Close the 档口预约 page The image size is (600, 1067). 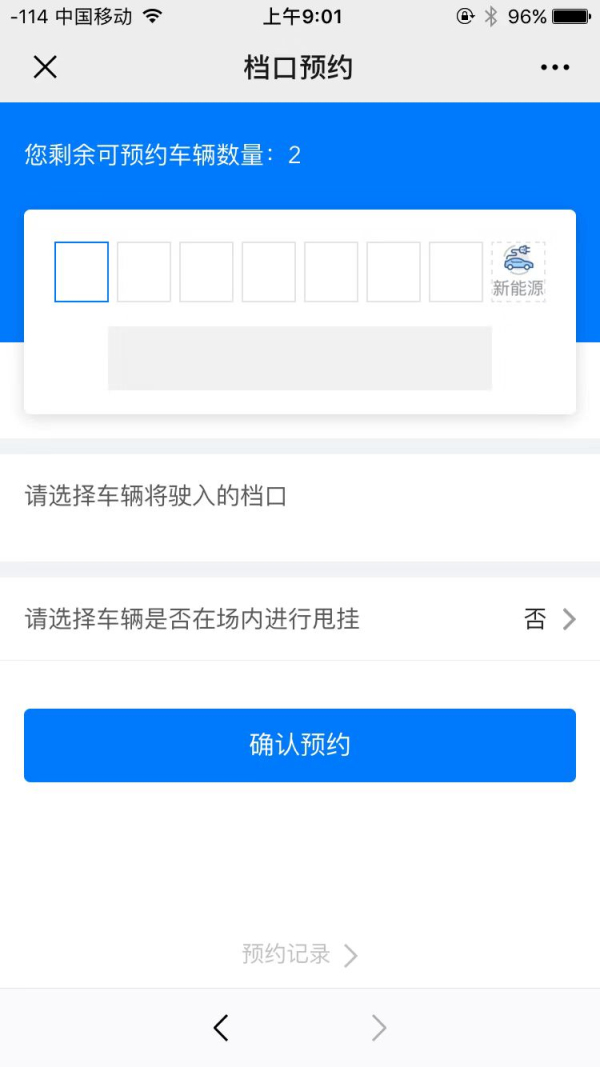45,67
